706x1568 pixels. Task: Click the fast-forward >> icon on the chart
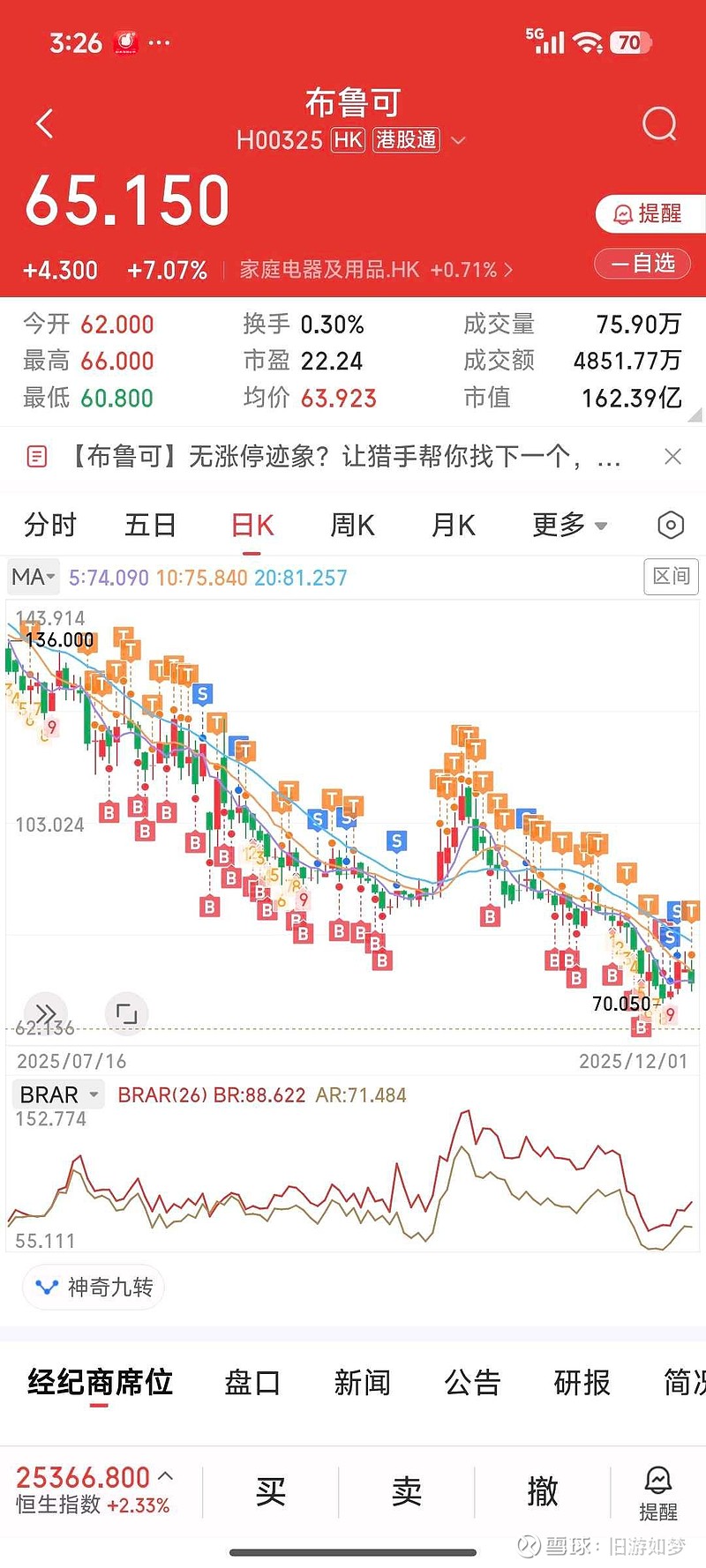pyautogui.click(x=45, y=1014)
